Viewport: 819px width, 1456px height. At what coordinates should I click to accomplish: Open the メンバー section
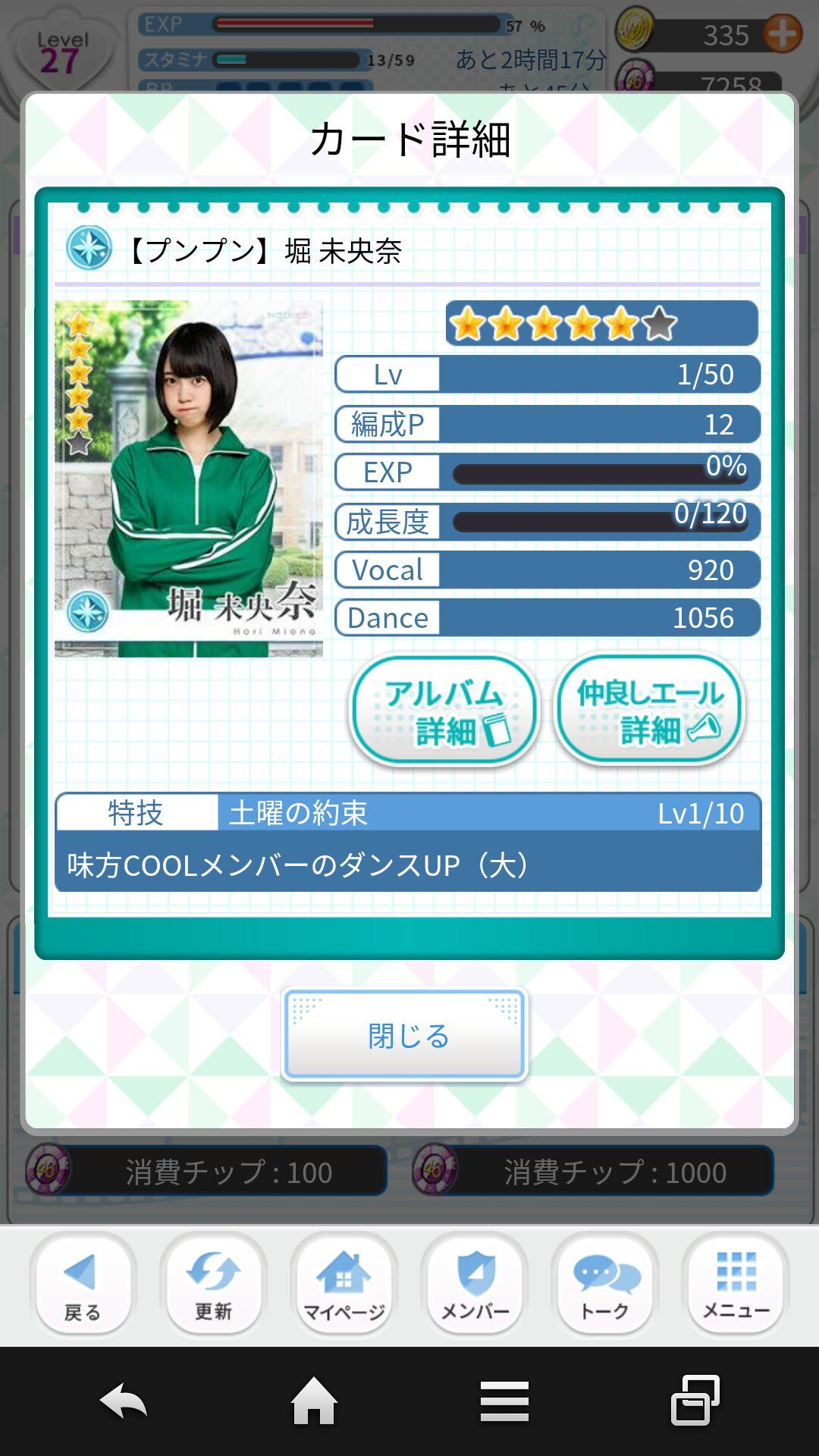pyautogui.click(x=475, y=1283)
